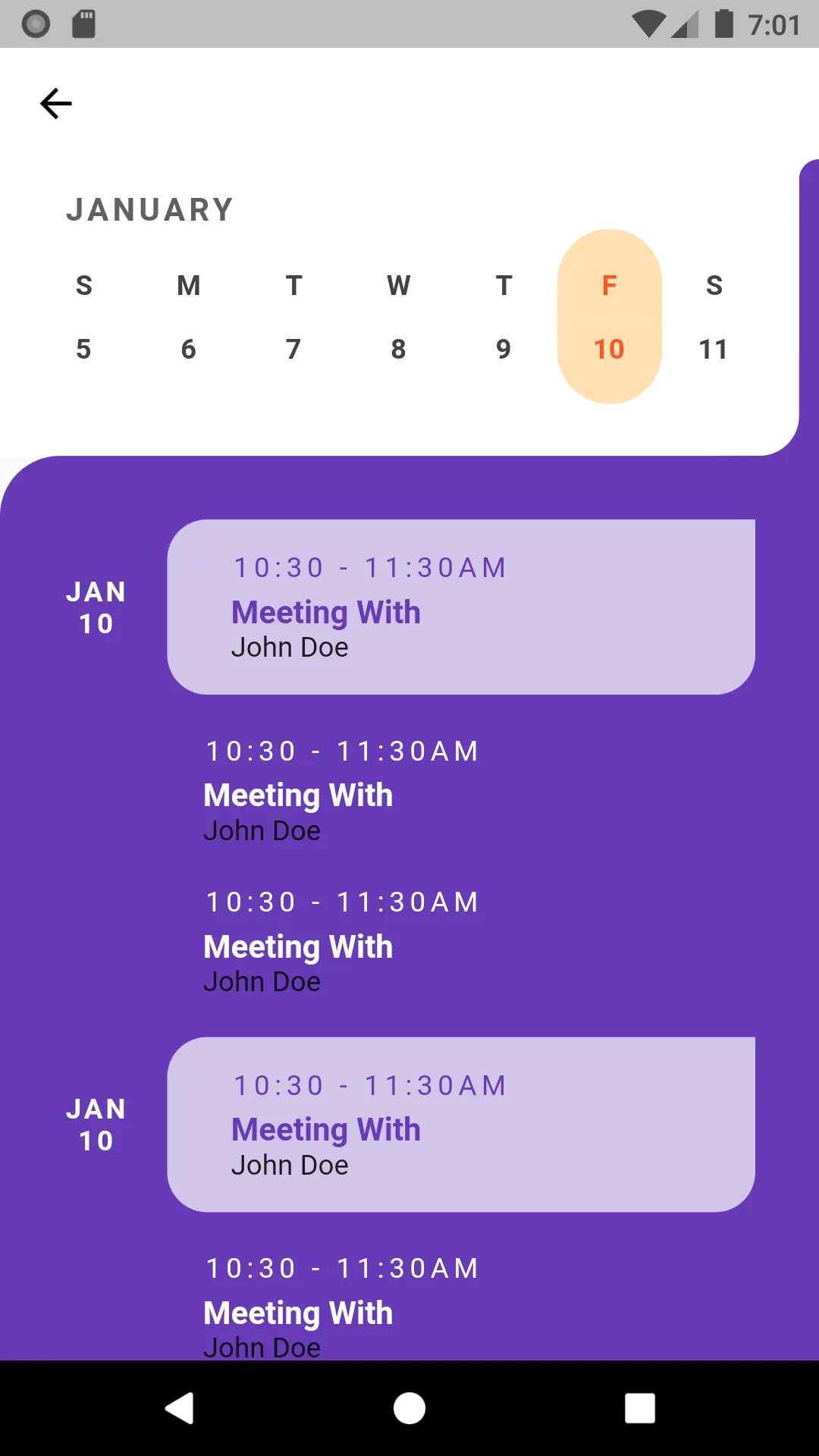Go back using the top-left arrow
The image size is (819, 1456).
pyautogui.click(x=55, y=104)
